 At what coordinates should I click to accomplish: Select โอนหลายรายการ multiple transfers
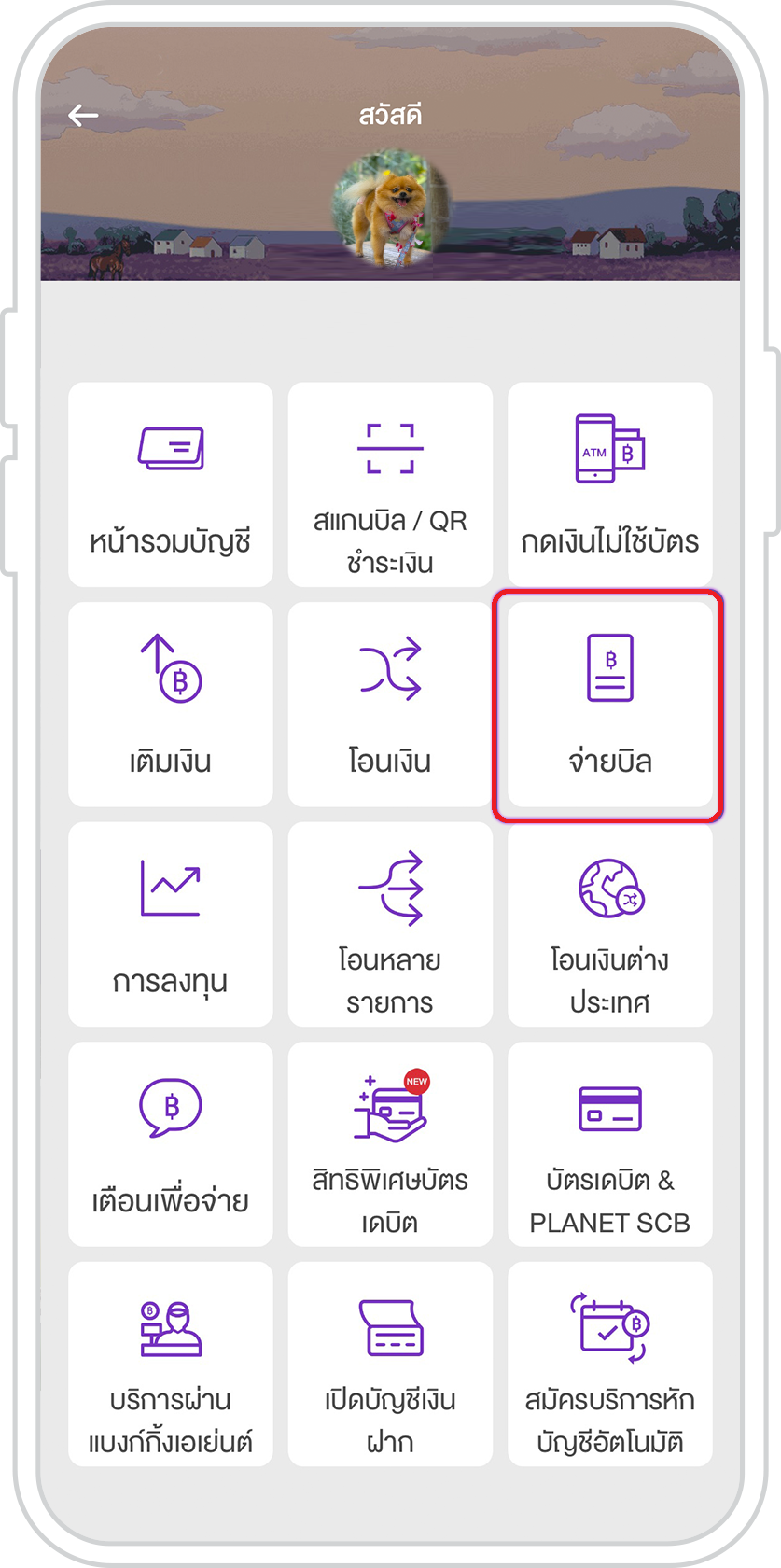click(x=390, y=924)
